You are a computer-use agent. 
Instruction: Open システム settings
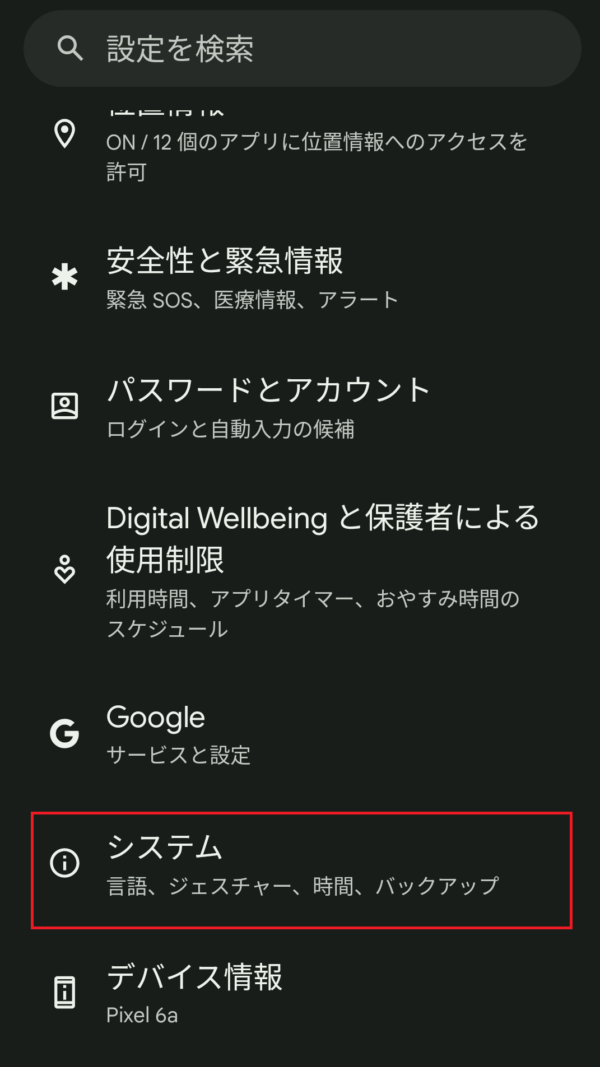click(x=300, y=865)
